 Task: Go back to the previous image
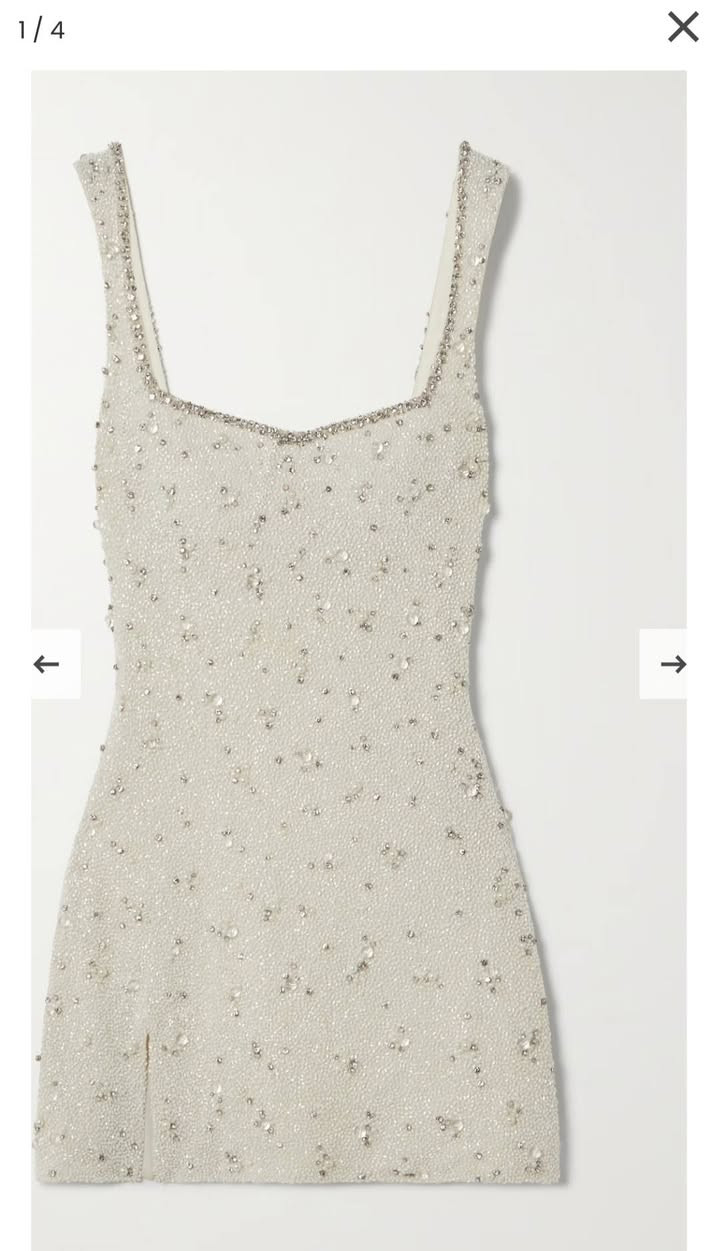click(x=48, y=664)
